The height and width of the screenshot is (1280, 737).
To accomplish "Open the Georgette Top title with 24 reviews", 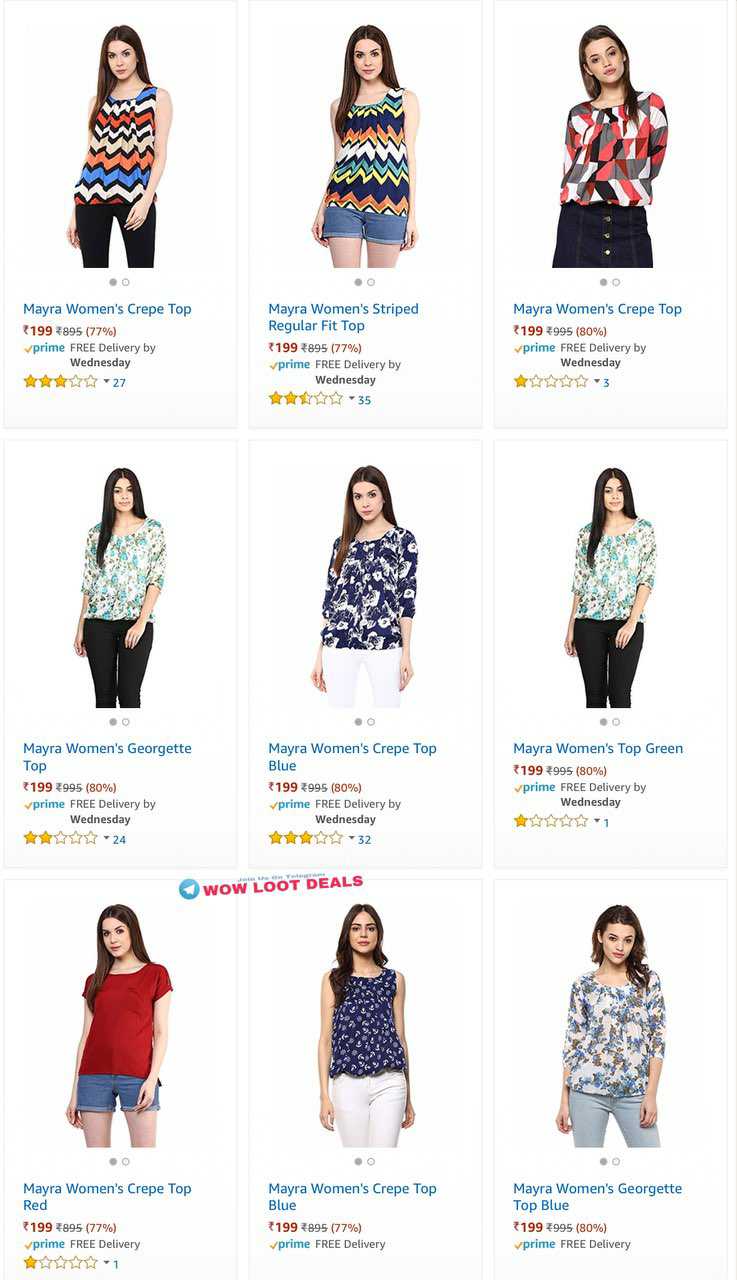I will 107,756.
